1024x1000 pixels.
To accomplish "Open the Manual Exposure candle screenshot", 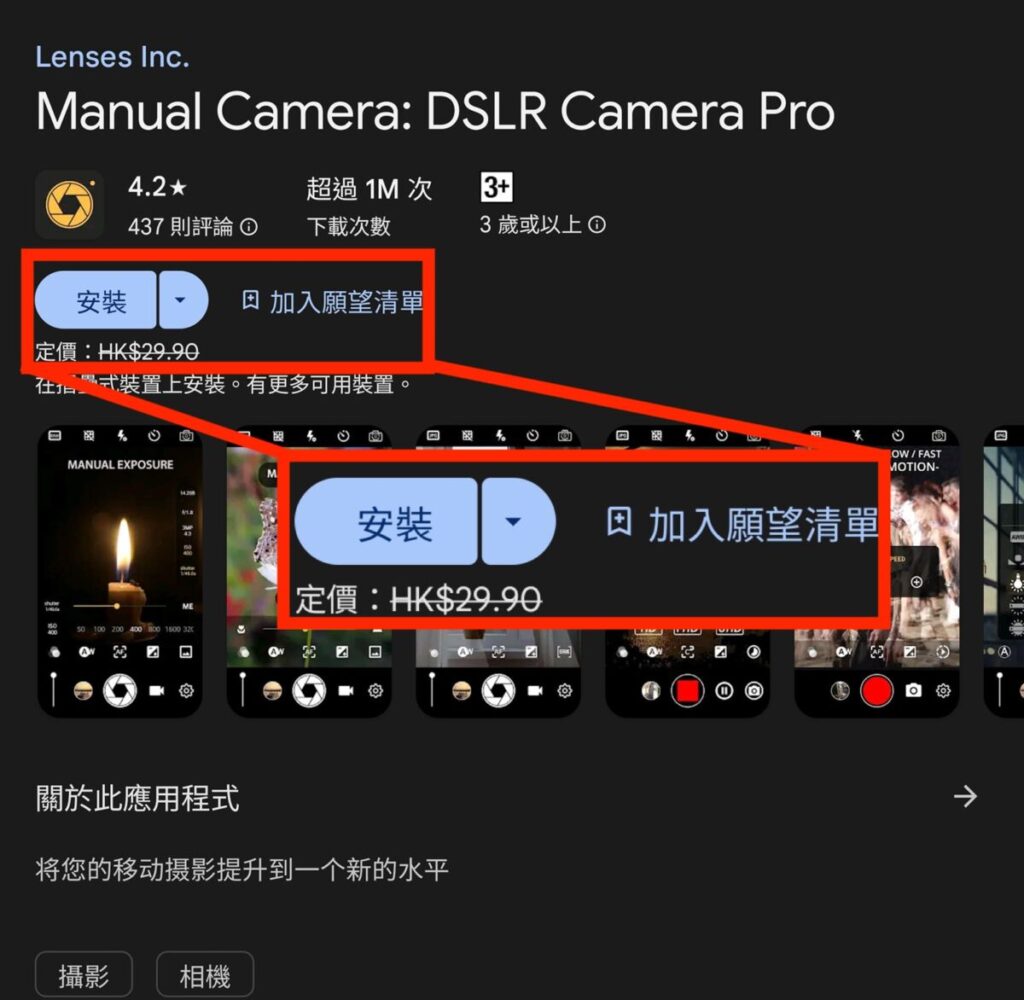I will coord(120,570).
